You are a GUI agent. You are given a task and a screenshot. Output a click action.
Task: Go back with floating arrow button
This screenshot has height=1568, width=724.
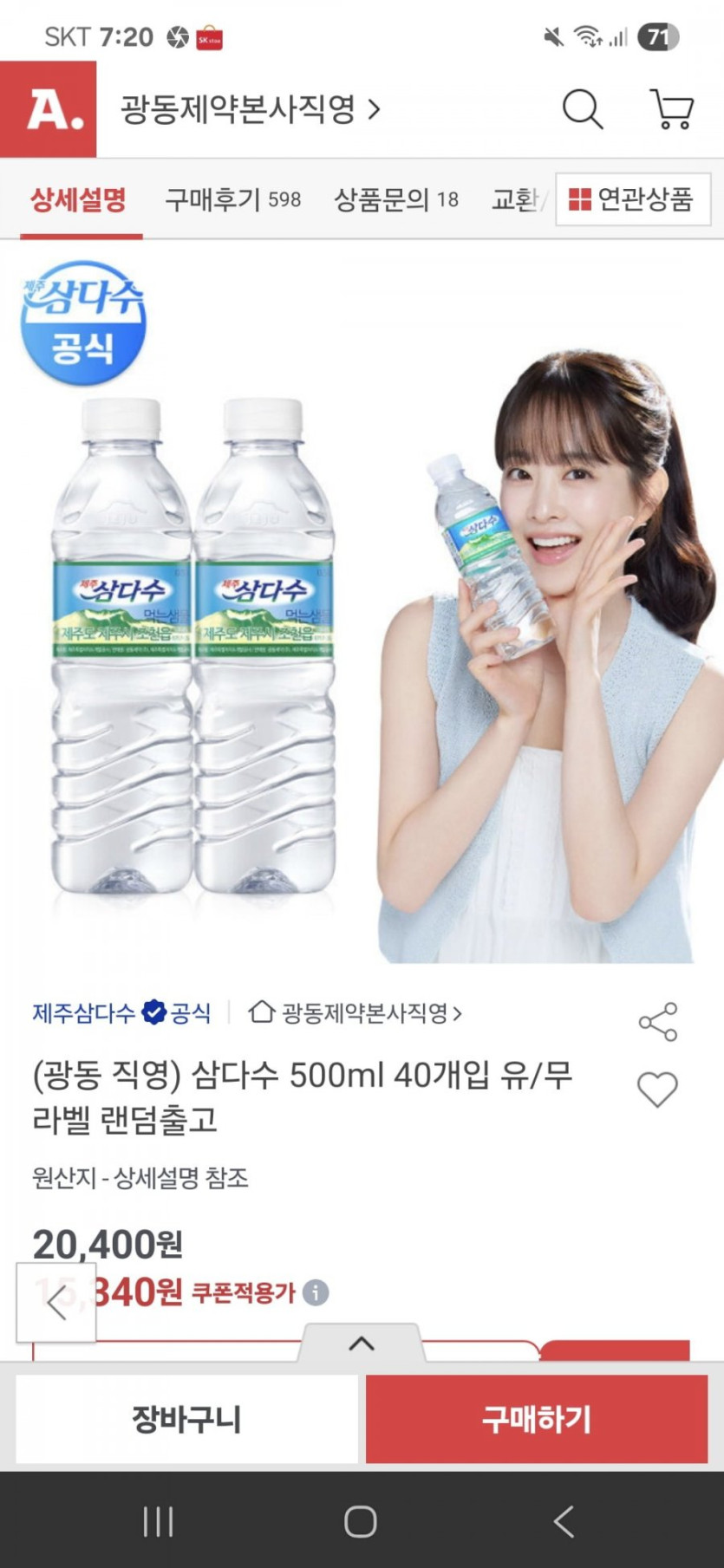pyautogui.click(x=56, y=1302)
